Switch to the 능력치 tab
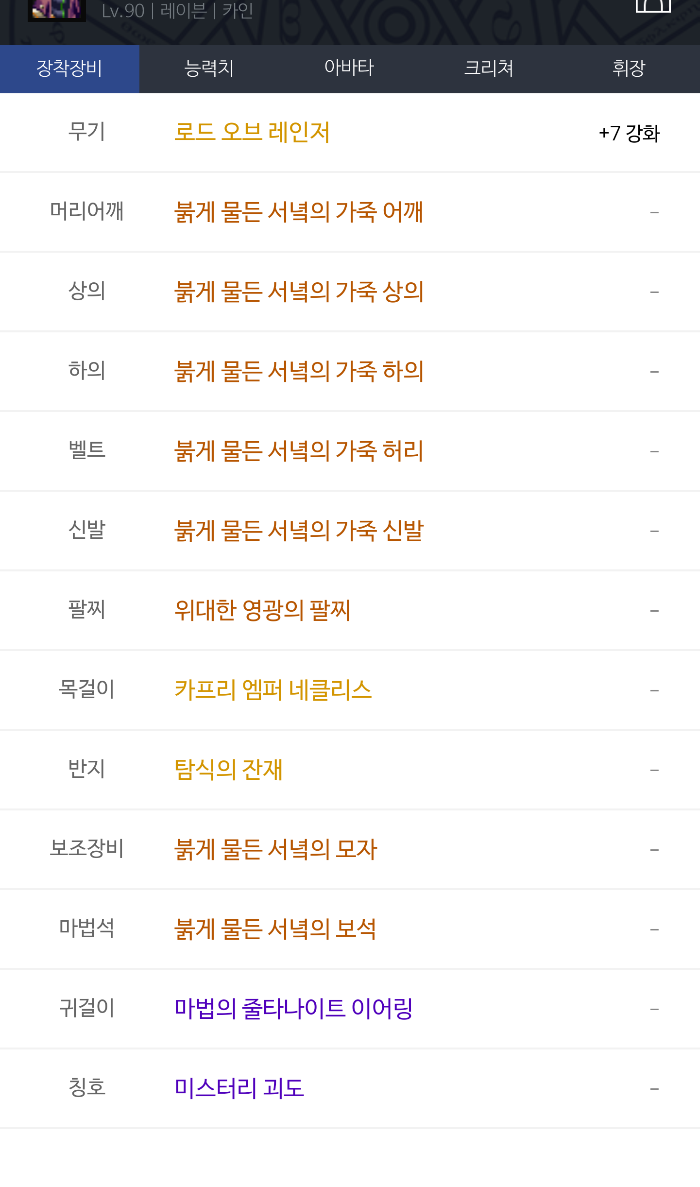 (x=209, y=69)
